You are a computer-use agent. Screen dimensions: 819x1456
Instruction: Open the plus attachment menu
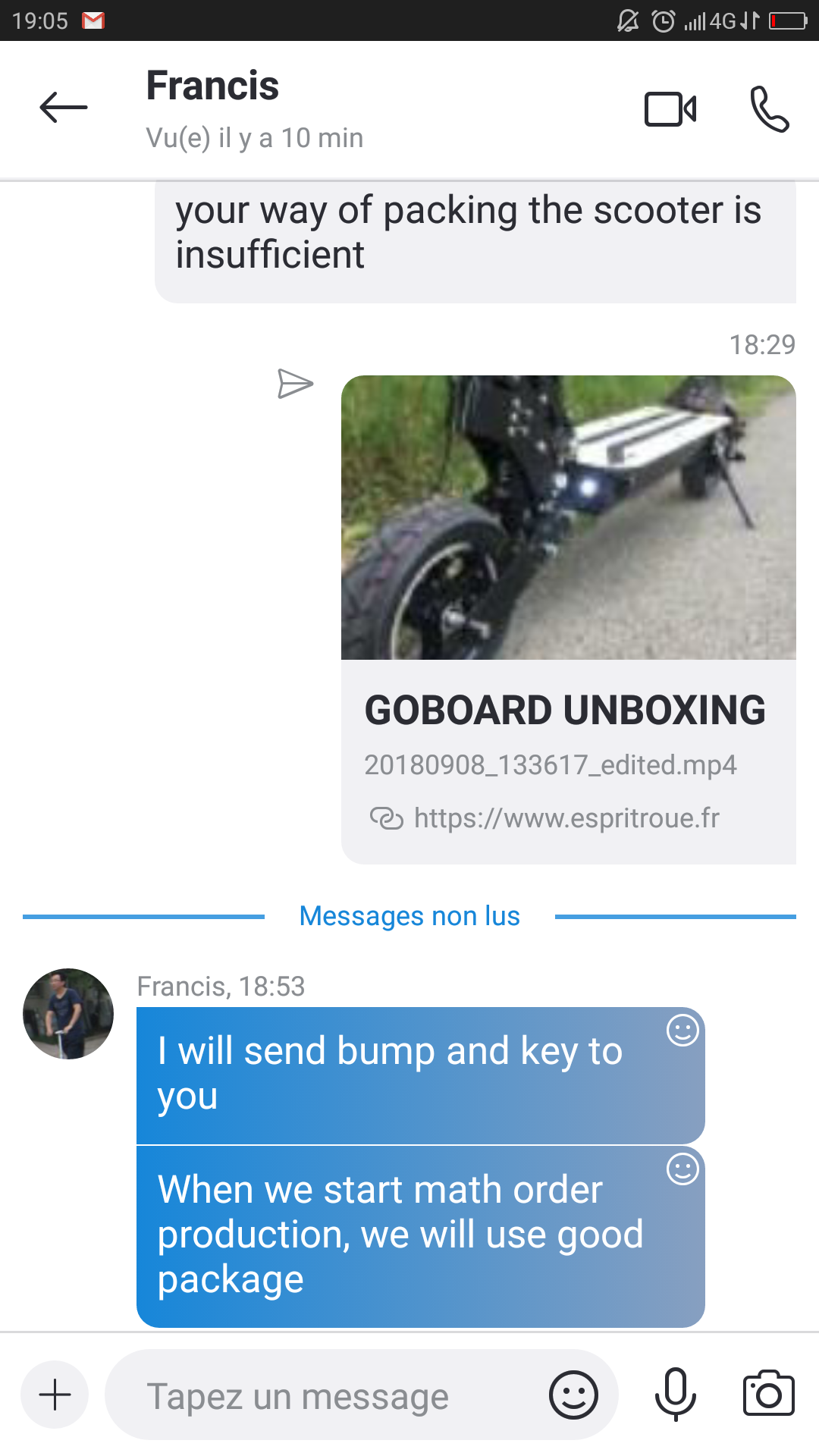[55, 1395]
